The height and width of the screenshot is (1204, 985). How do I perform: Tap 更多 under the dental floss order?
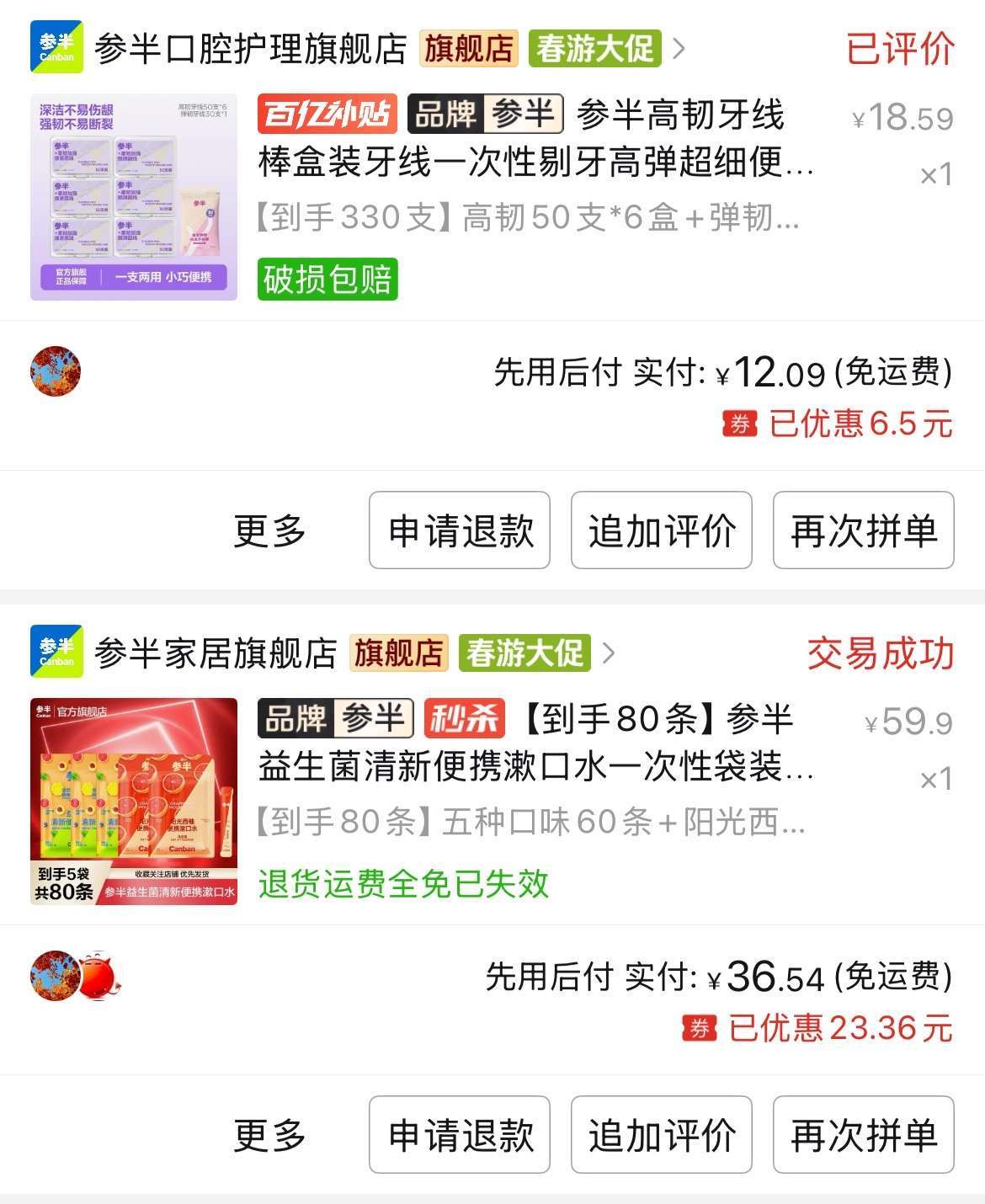click(x=269, y=531)
